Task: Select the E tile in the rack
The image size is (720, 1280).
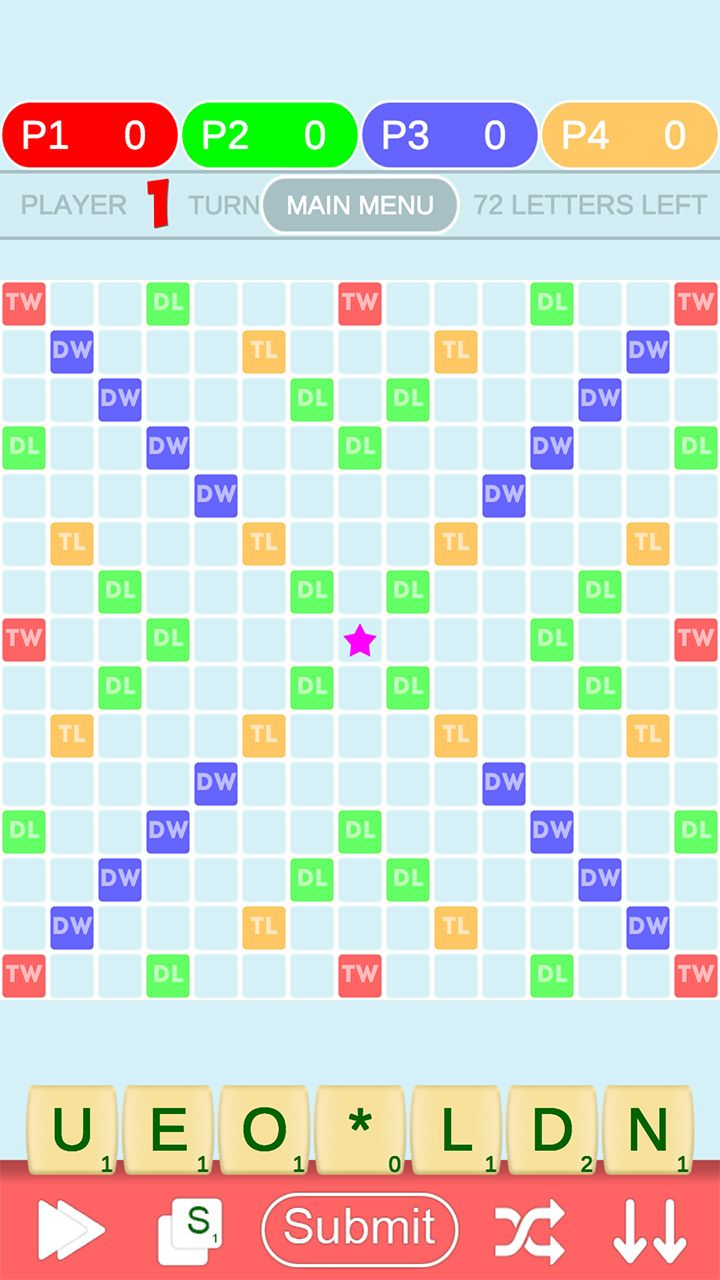Action: [168, 1130]
